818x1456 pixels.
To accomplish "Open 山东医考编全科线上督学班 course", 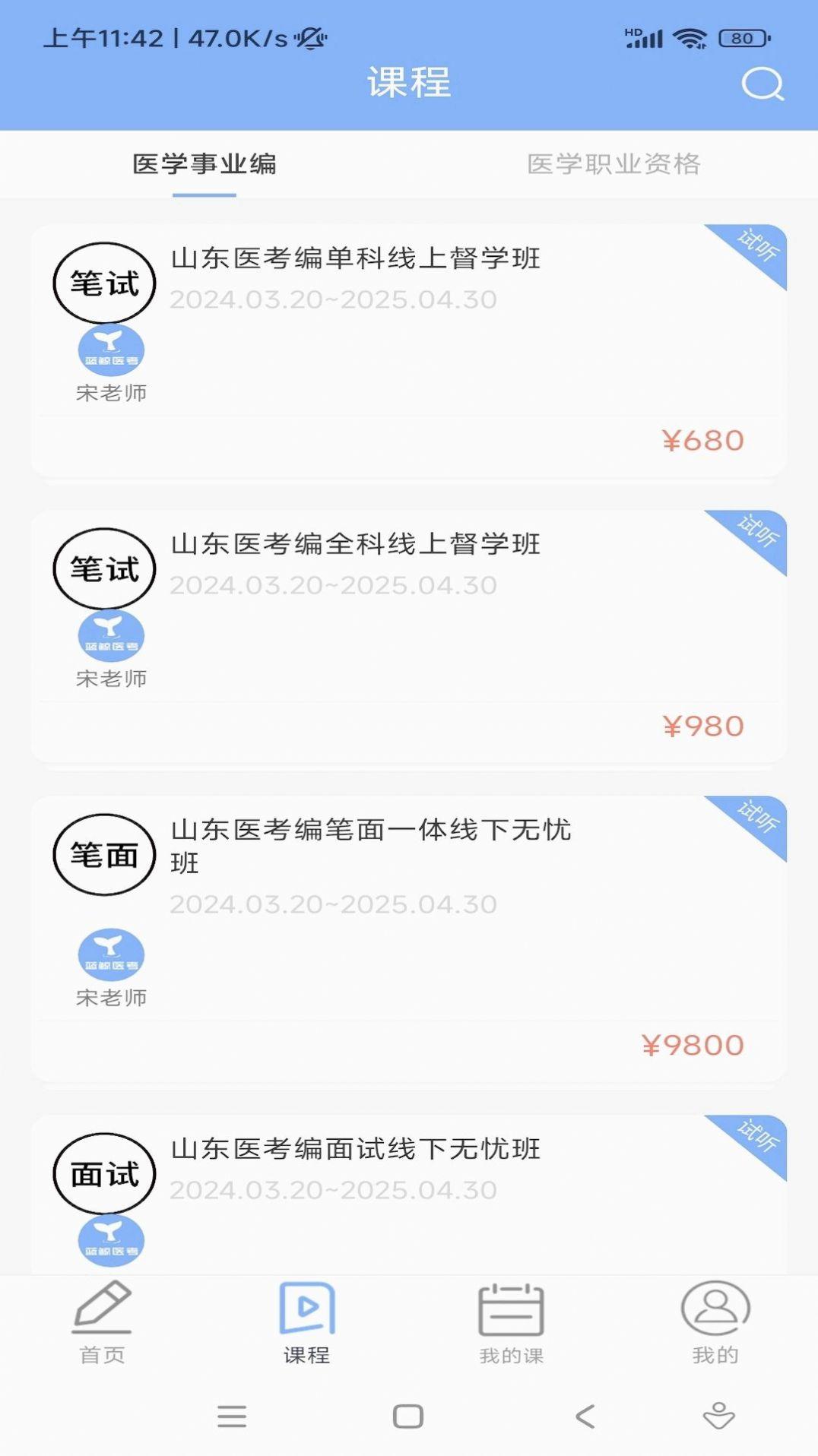I will point(355,543).
